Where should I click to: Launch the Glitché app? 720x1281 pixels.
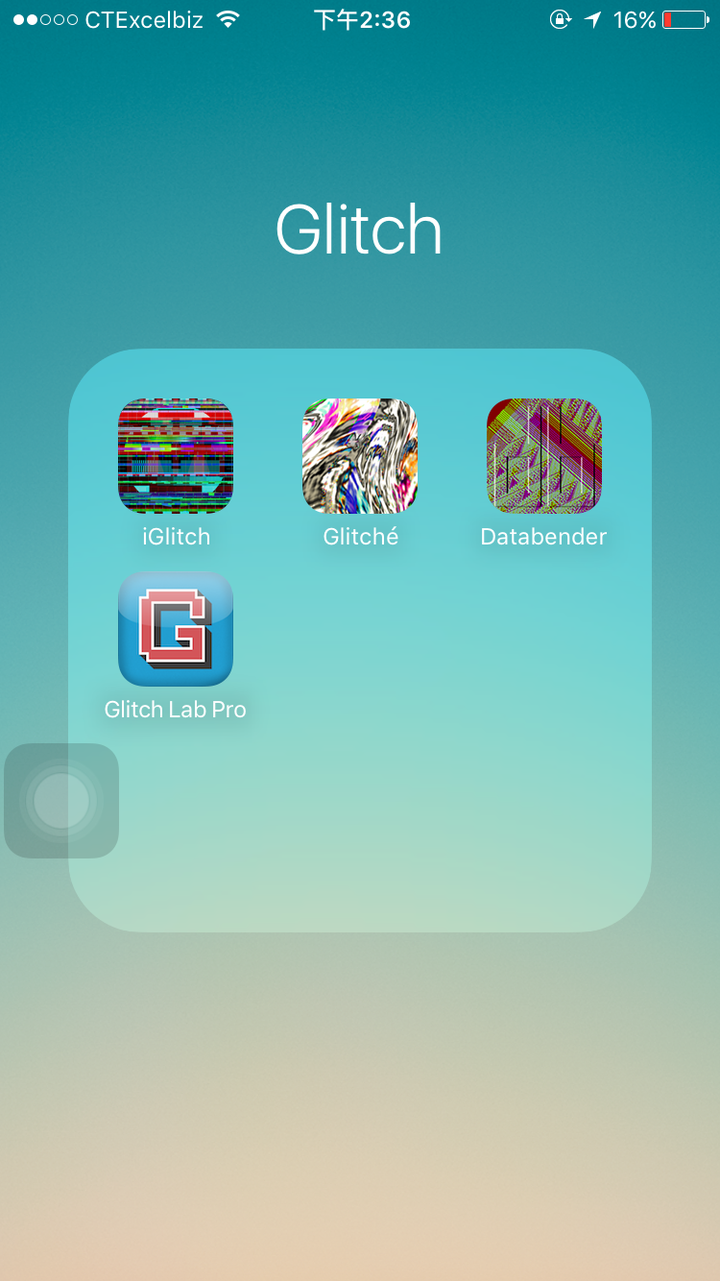pyautogui.click(x=360, y=456)
